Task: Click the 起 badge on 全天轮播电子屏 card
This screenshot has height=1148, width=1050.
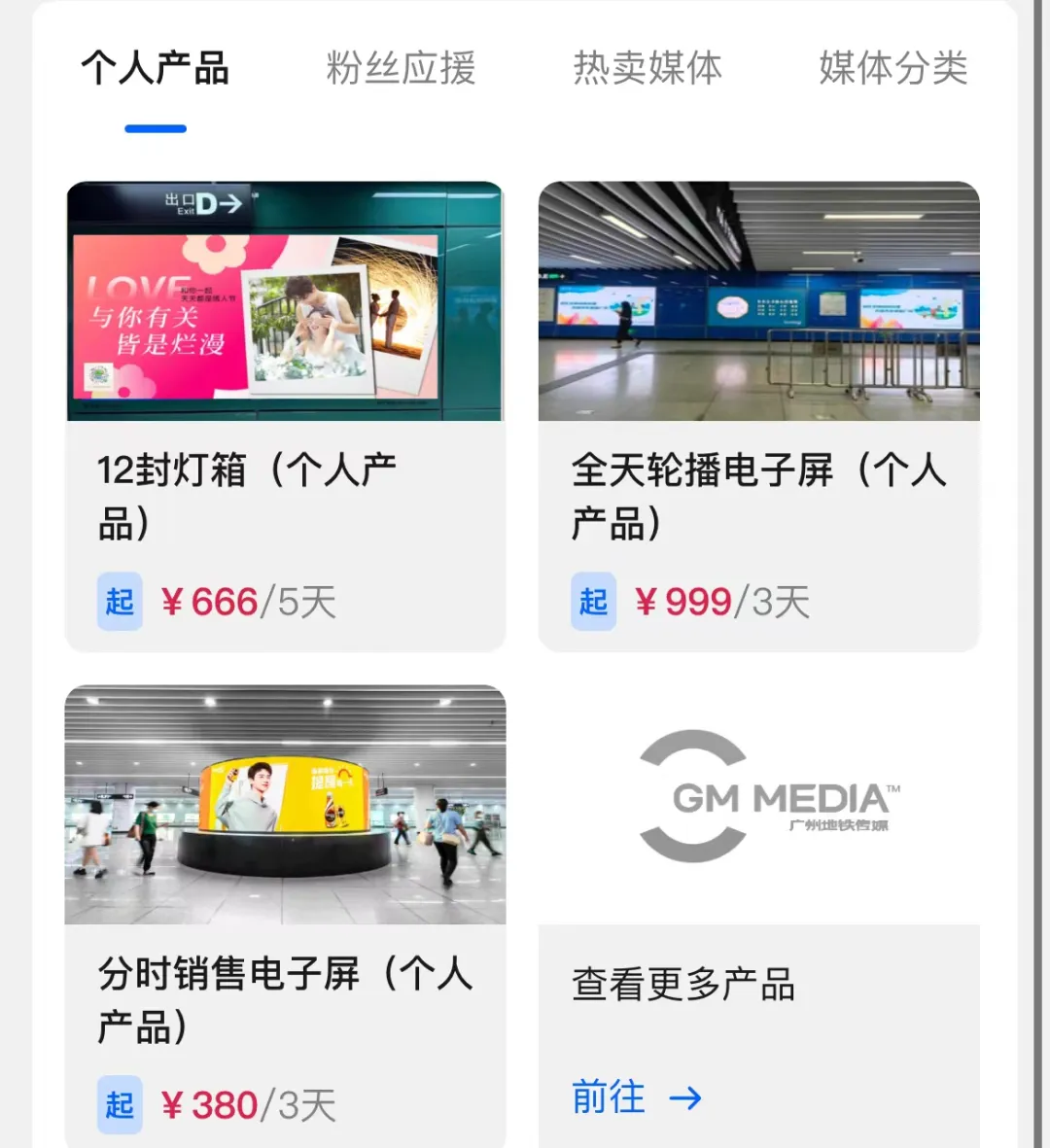Action: (x=593, y=603)
